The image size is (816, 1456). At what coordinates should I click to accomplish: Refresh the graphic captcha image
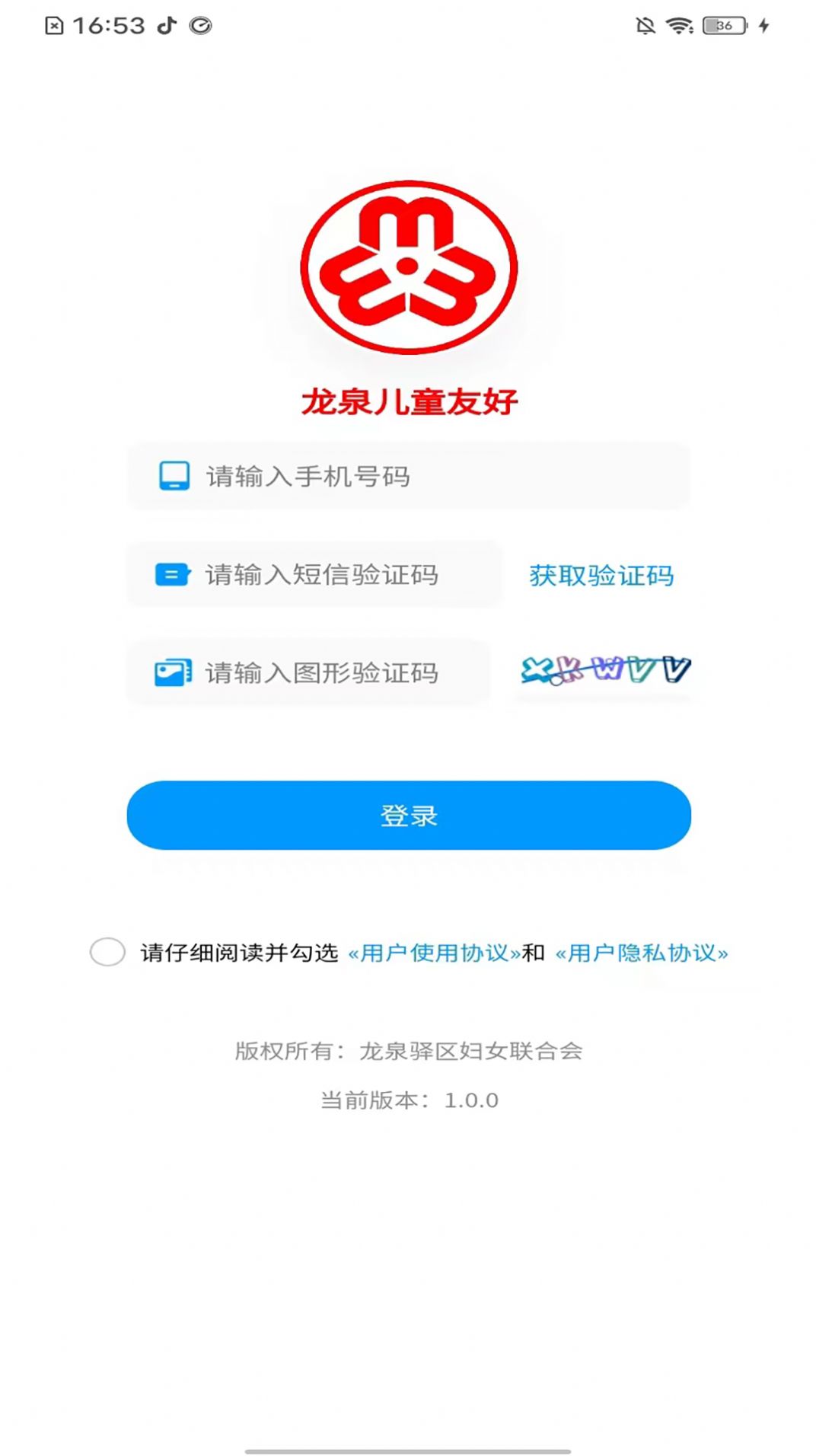[x=604, y=670]
